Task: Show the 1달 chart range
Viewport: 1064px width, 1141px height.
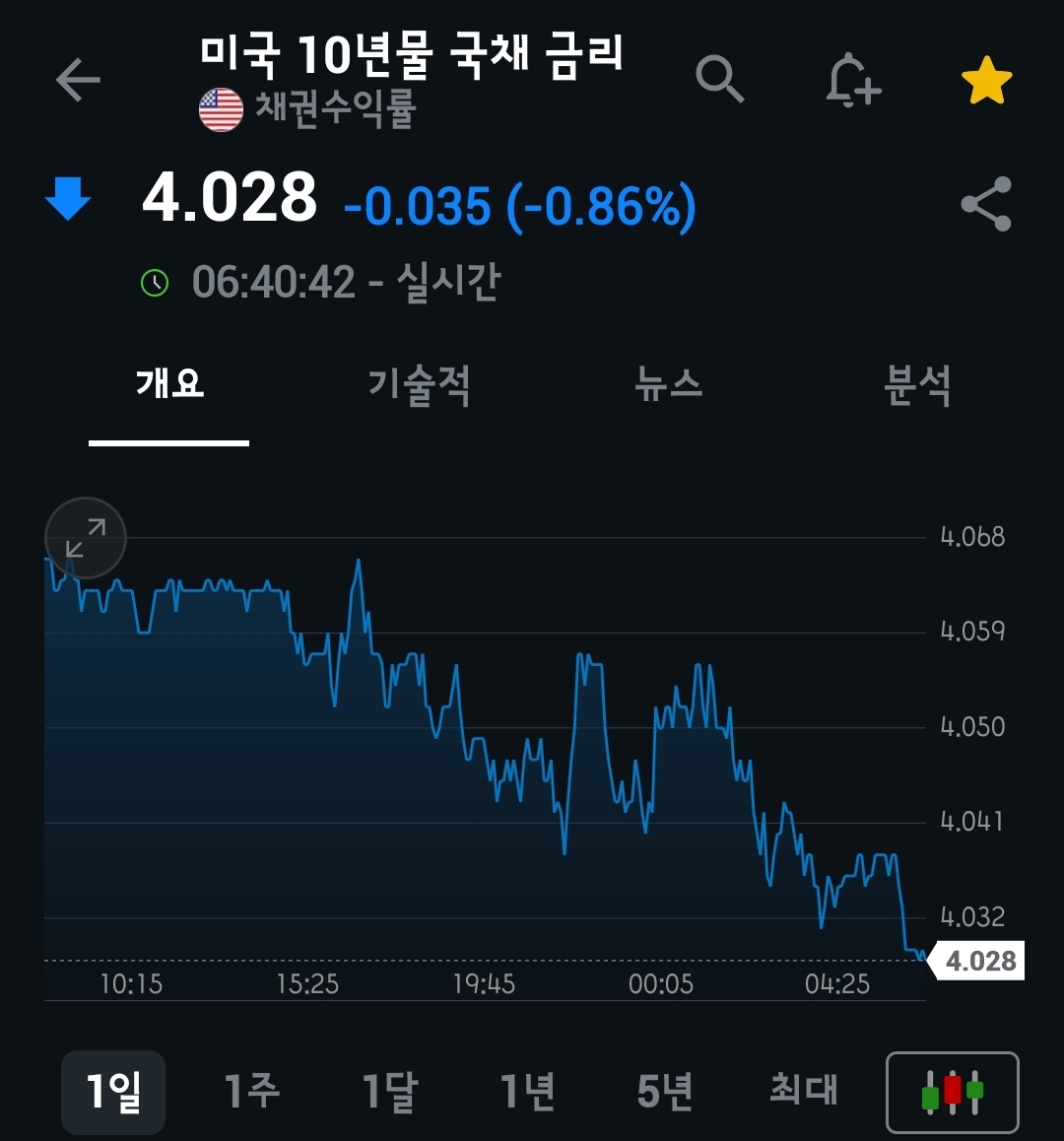Action: pyautogui.click(x=389, y=1092)
